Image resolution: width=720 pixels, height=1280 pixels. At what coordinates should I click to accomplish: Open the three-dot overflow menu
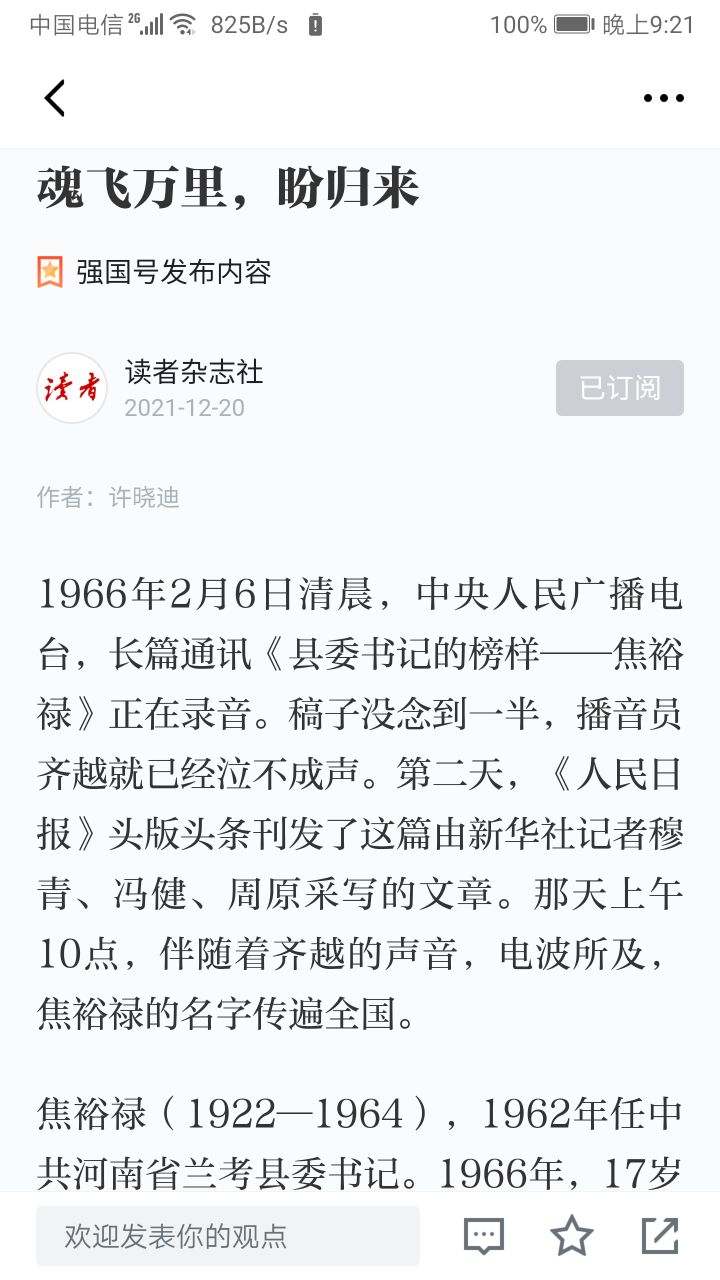[x=663, y=98]
